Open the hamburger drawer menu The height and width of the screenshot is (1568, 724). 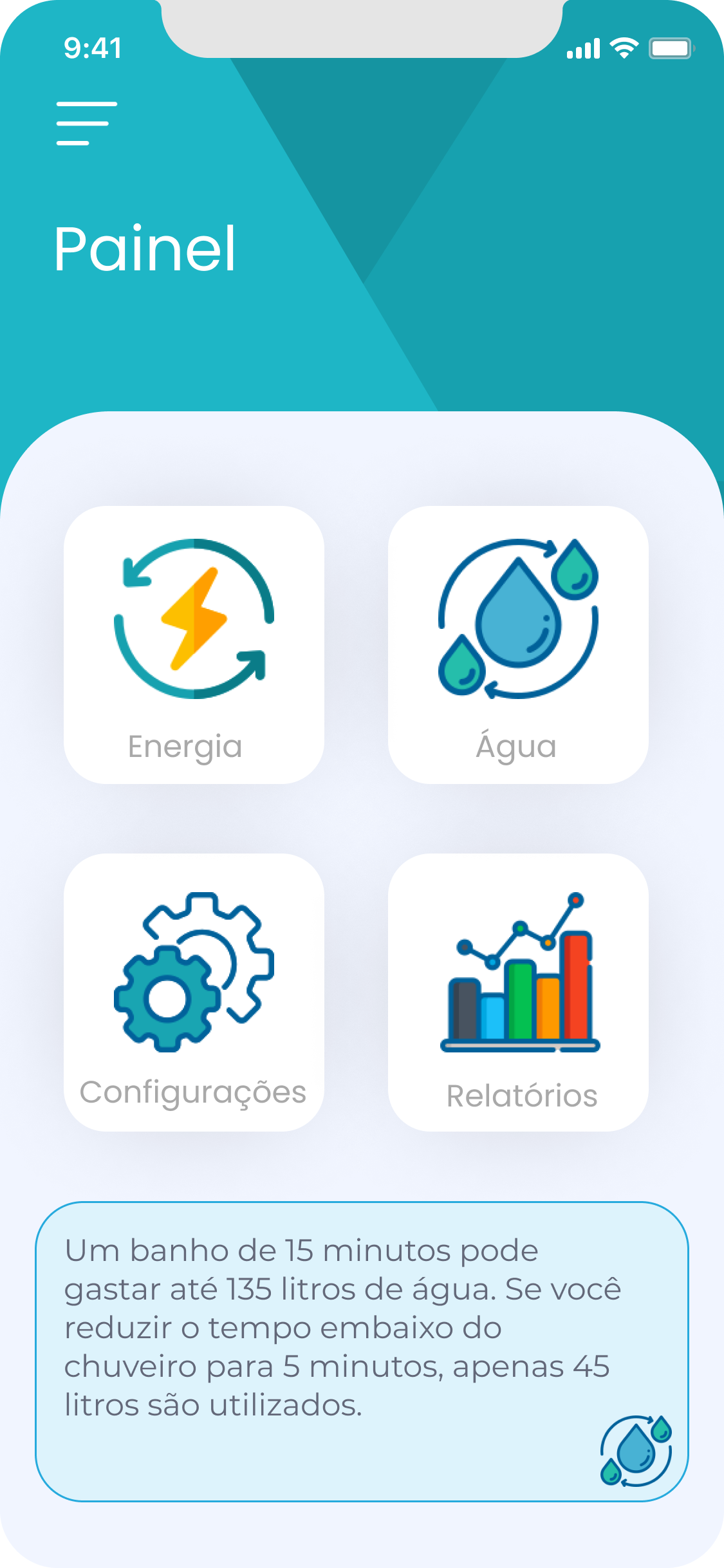click(86, 123)
